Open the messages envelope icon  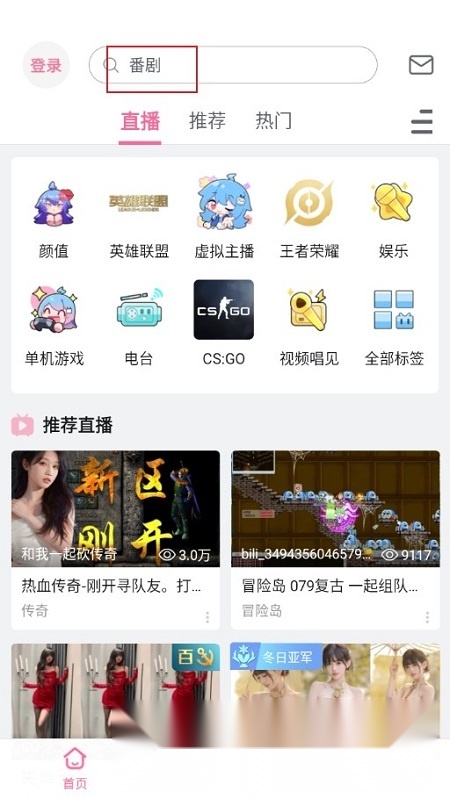421,65
